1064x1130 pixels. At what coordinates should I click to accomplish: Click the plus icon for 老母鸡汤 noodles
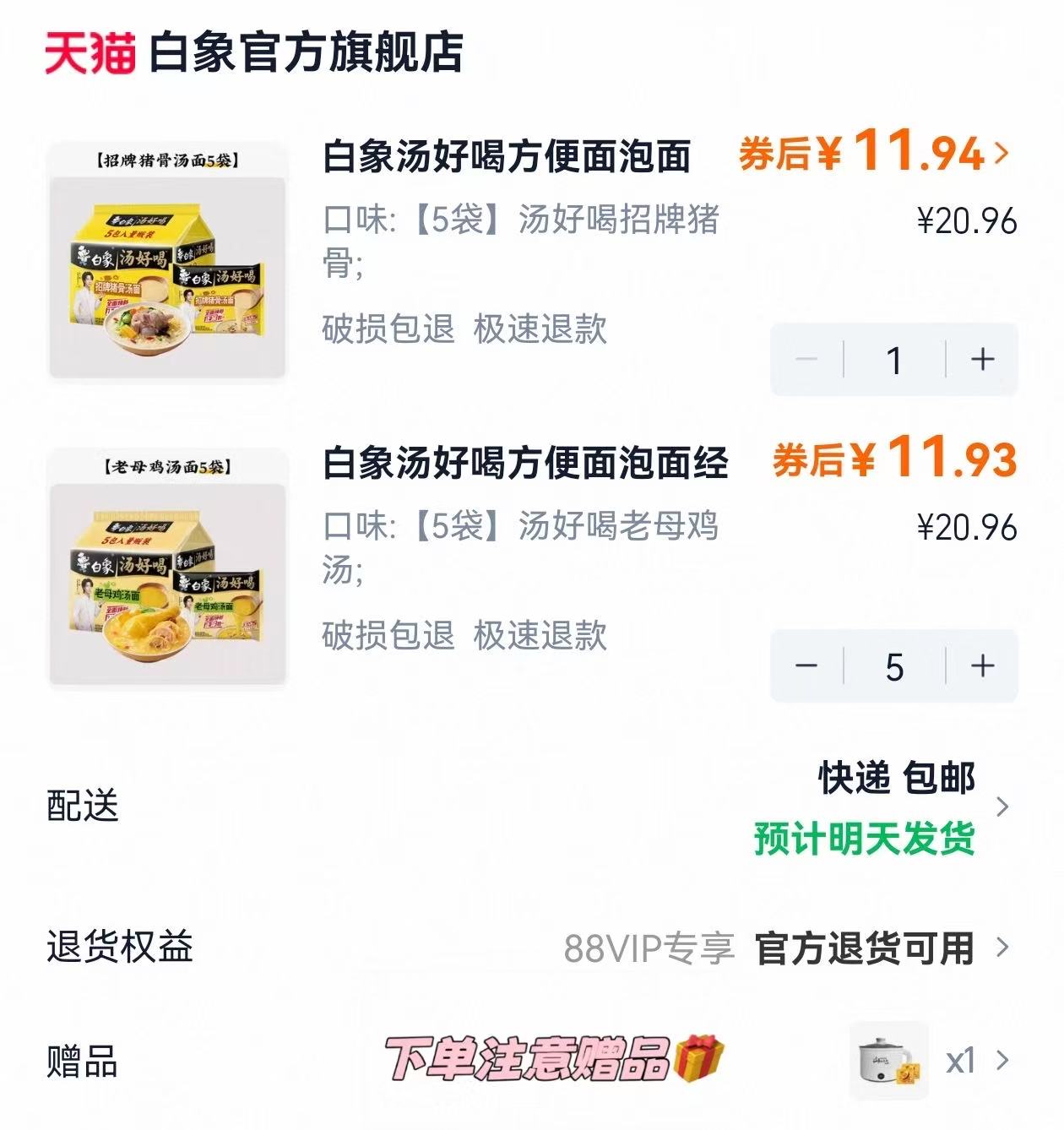pos(980,666)
